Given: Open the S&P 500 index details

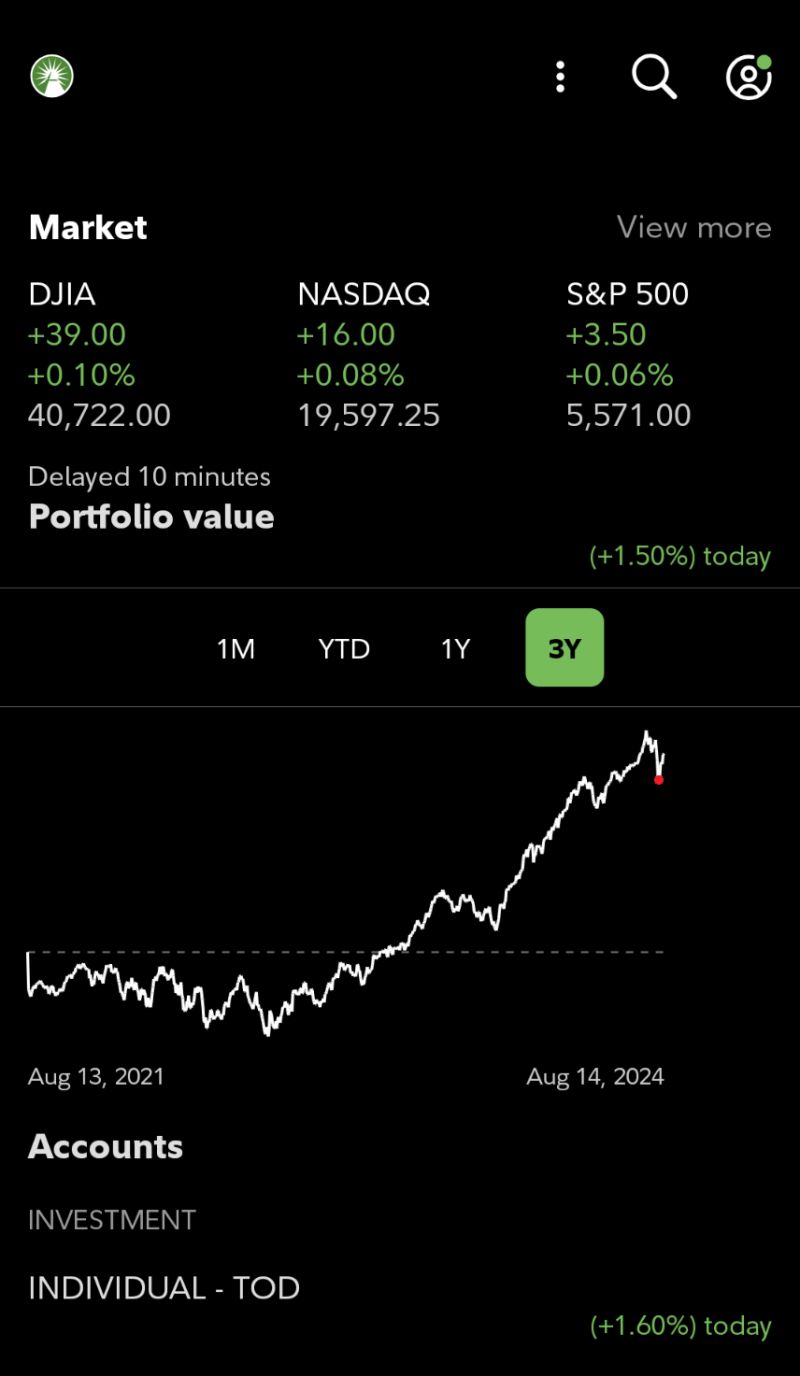Looking at the screenshot, I should point(628,355).
